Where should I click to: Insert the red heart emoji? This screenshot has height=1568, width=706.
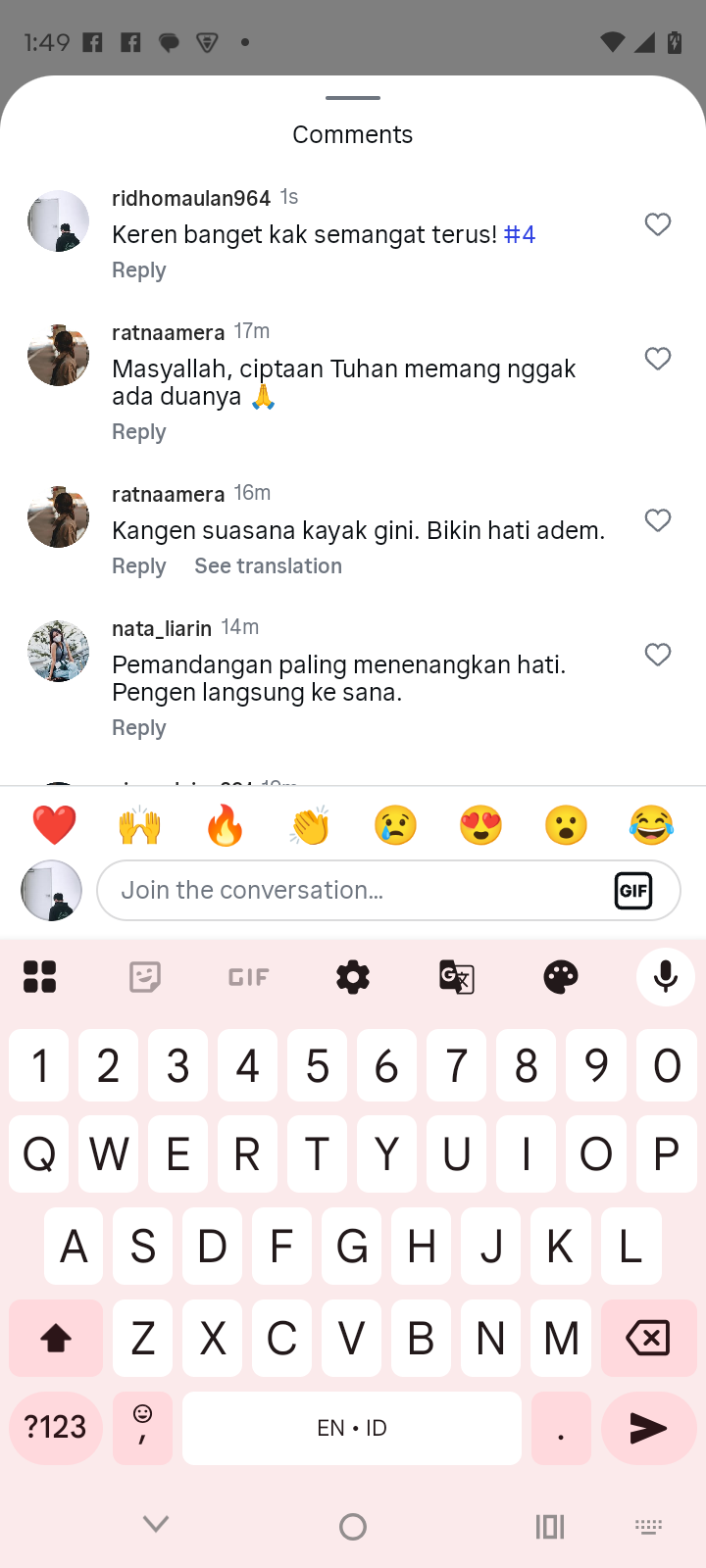pyautogui.click(x=54, y=825)
